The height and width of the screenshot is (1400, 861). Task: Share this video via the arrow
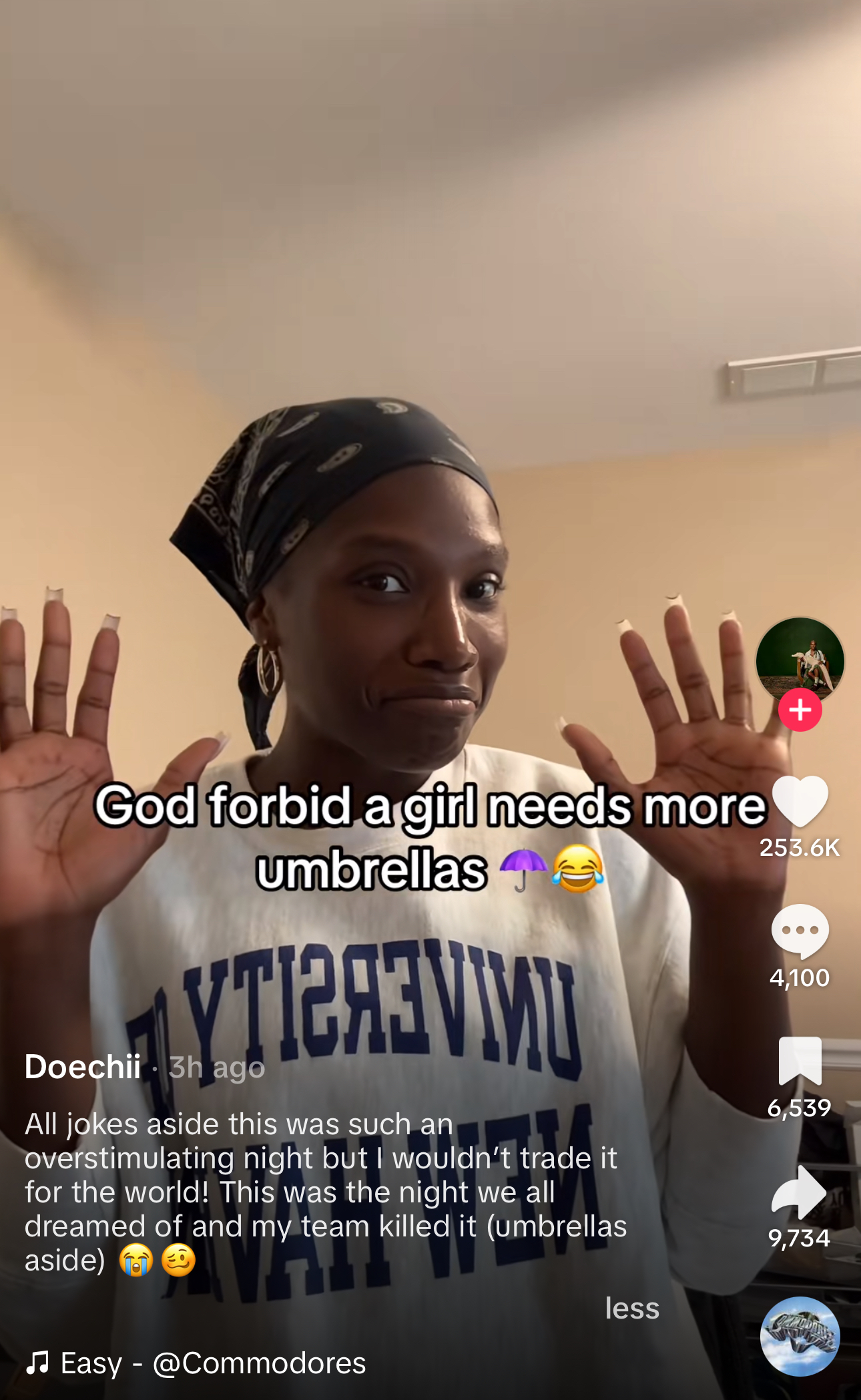[799, 1192]
